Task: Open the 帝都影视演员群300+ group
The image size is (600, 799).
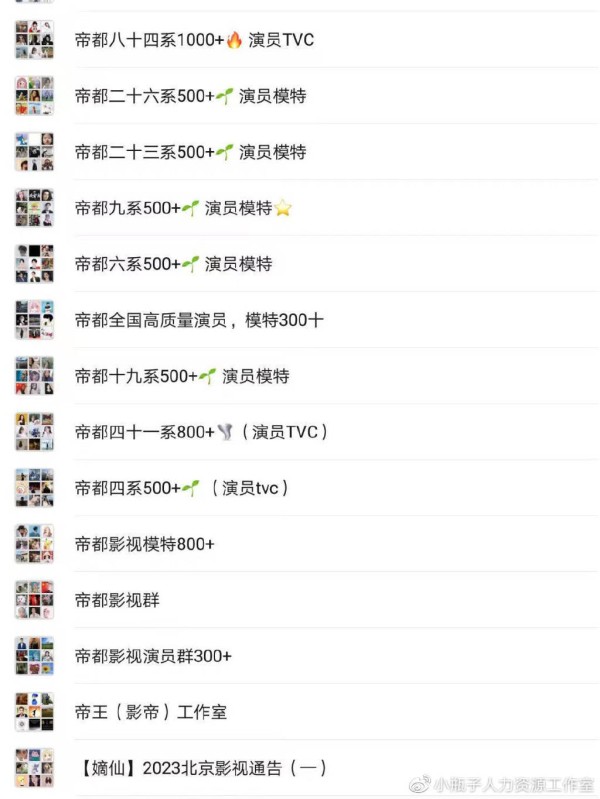Action: 153,656
